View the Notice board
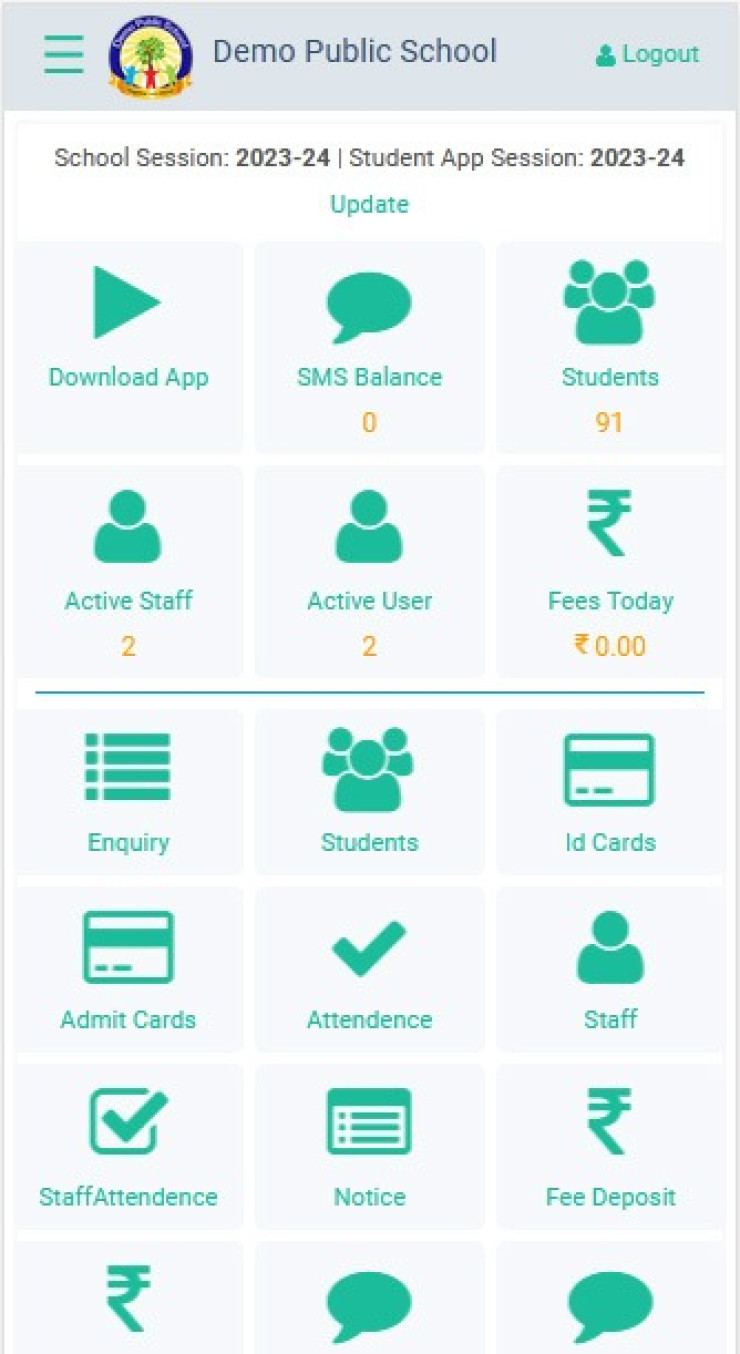The image size is (740, 1354). 369,1146
